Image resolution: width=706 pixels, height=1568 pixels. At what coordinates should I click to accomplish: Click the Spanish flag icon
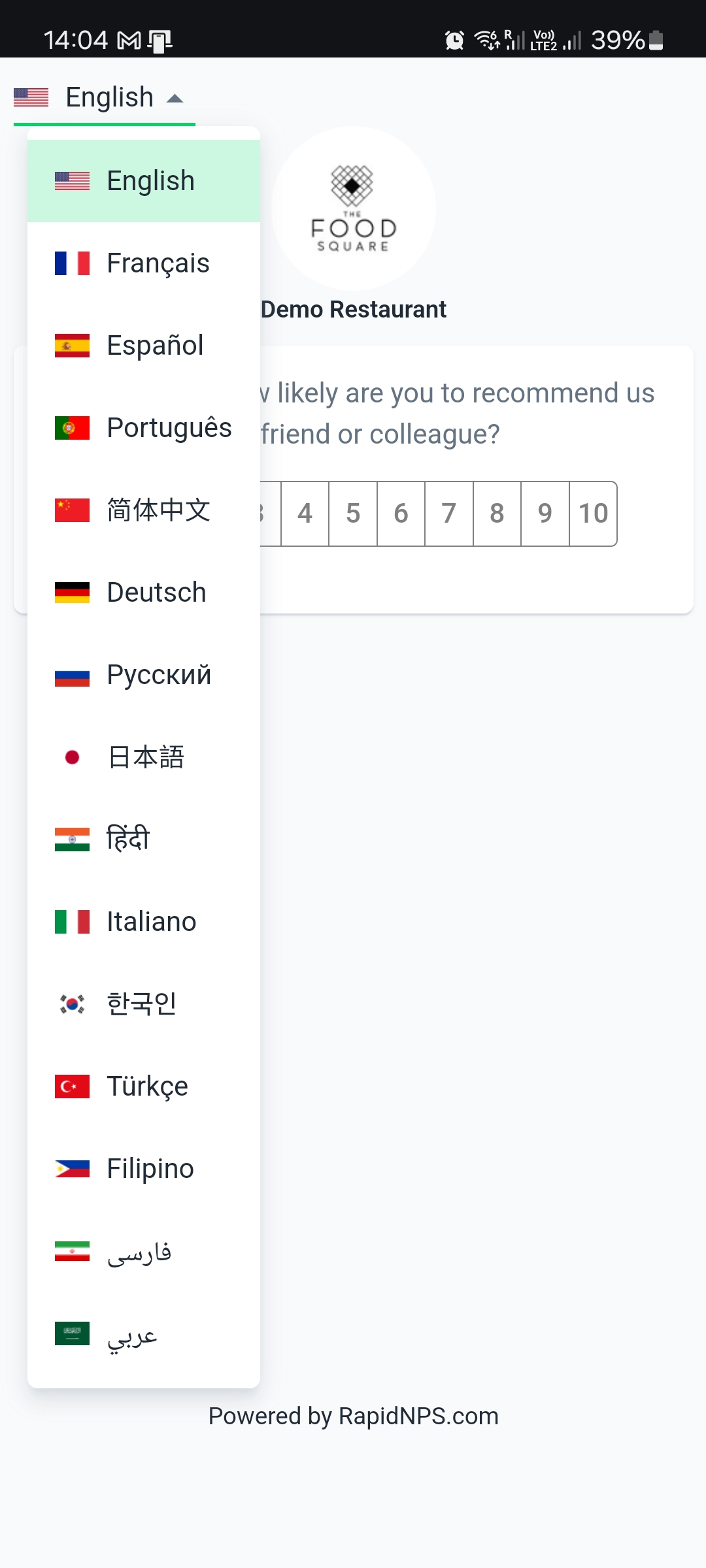(x=72, y=345)
